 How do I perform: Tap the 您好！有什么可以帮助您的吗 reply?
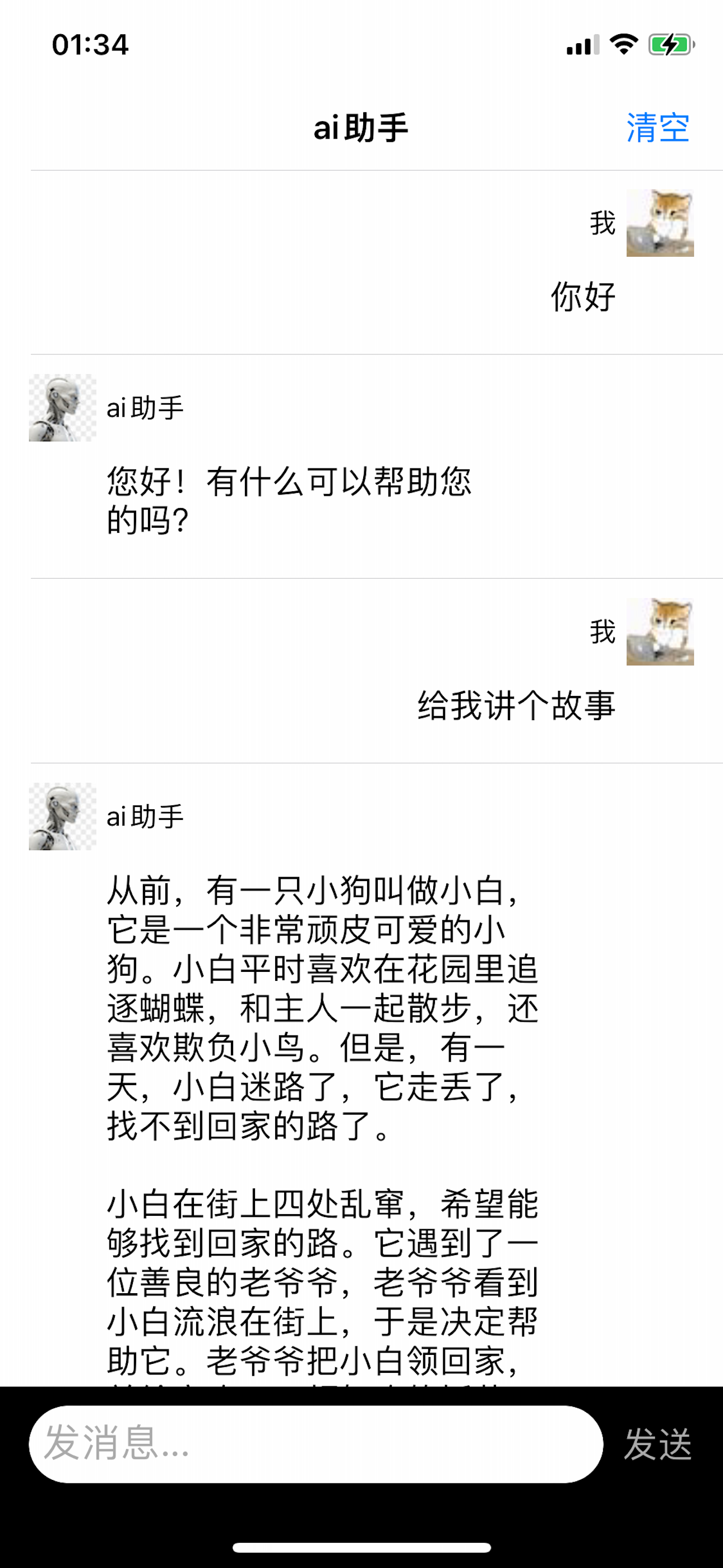[x=291, y=499]
